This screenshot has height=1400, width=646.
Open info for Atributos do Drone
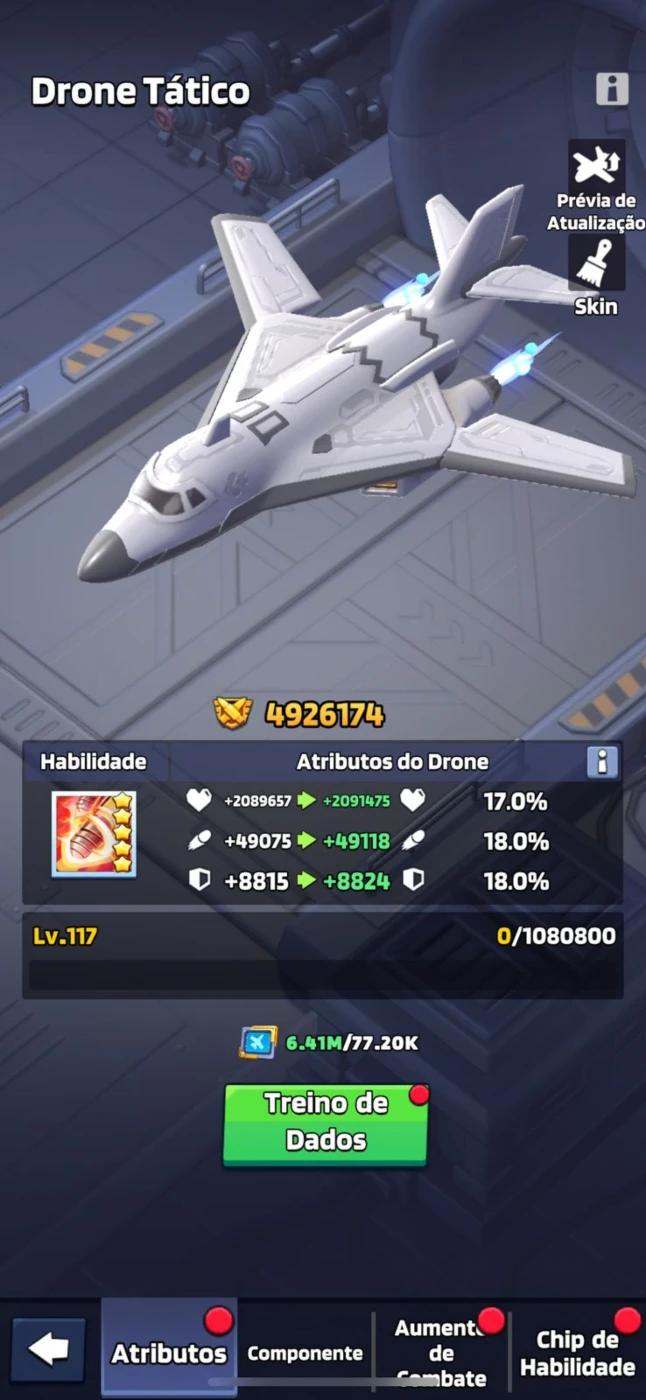pyautogui.click(x=602, y=762)
